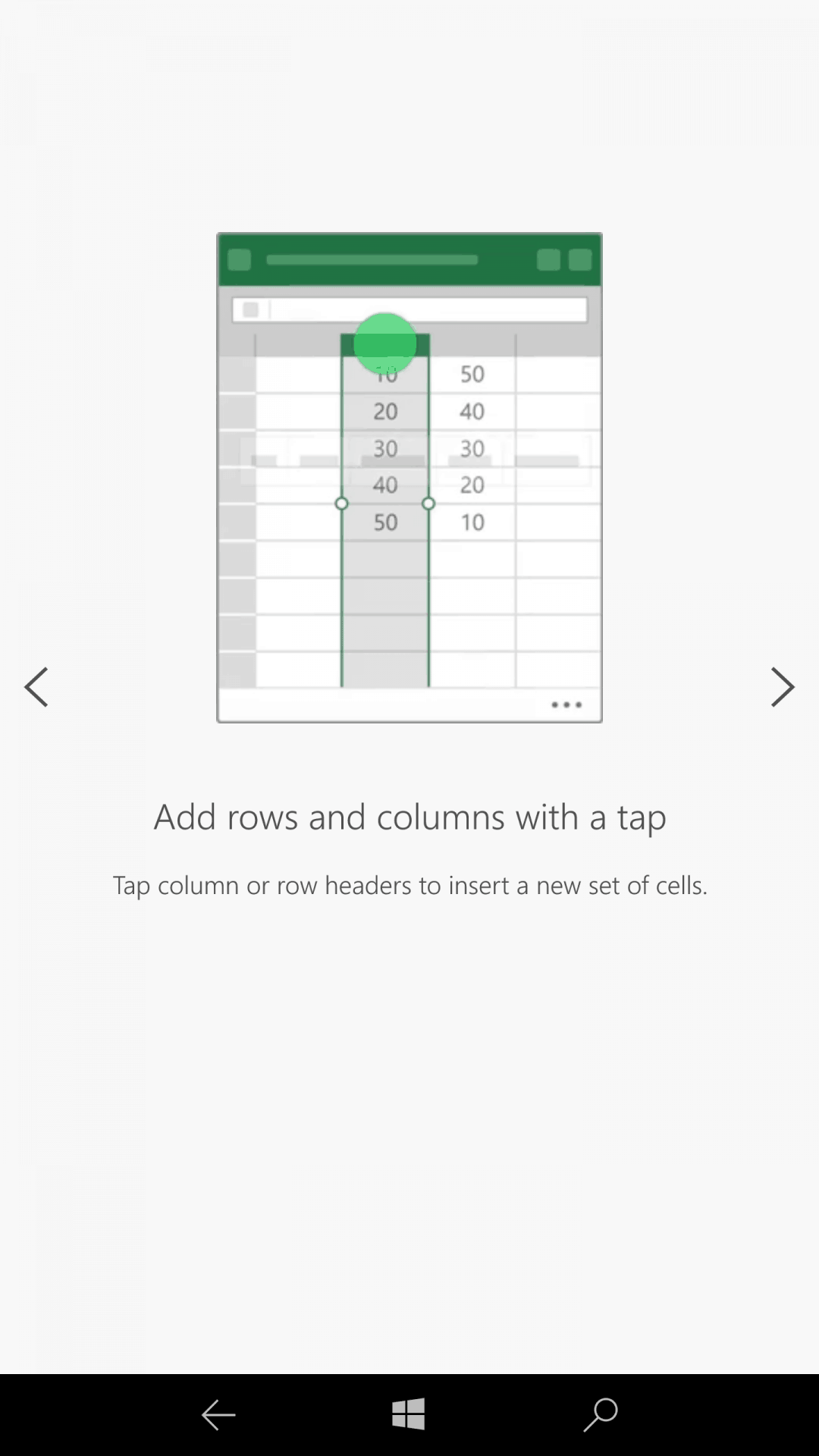Viewport: 819px width, 1456px height.
Task: Tap the system back arrow
Action: (x=218, y=1415)
